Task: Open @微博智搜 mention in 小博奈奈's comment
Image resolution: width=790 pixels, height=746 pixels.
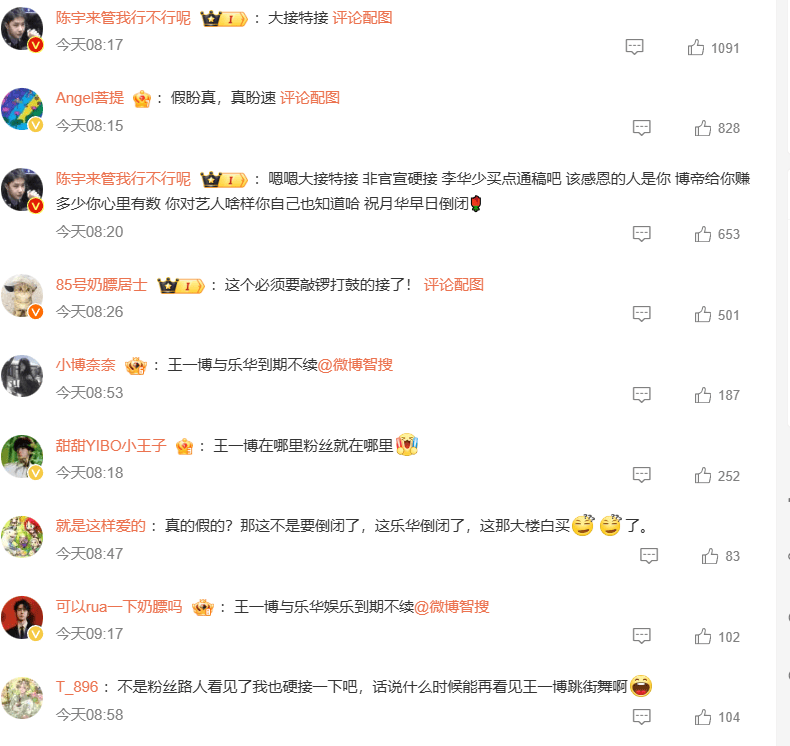Action: [355, 365]
